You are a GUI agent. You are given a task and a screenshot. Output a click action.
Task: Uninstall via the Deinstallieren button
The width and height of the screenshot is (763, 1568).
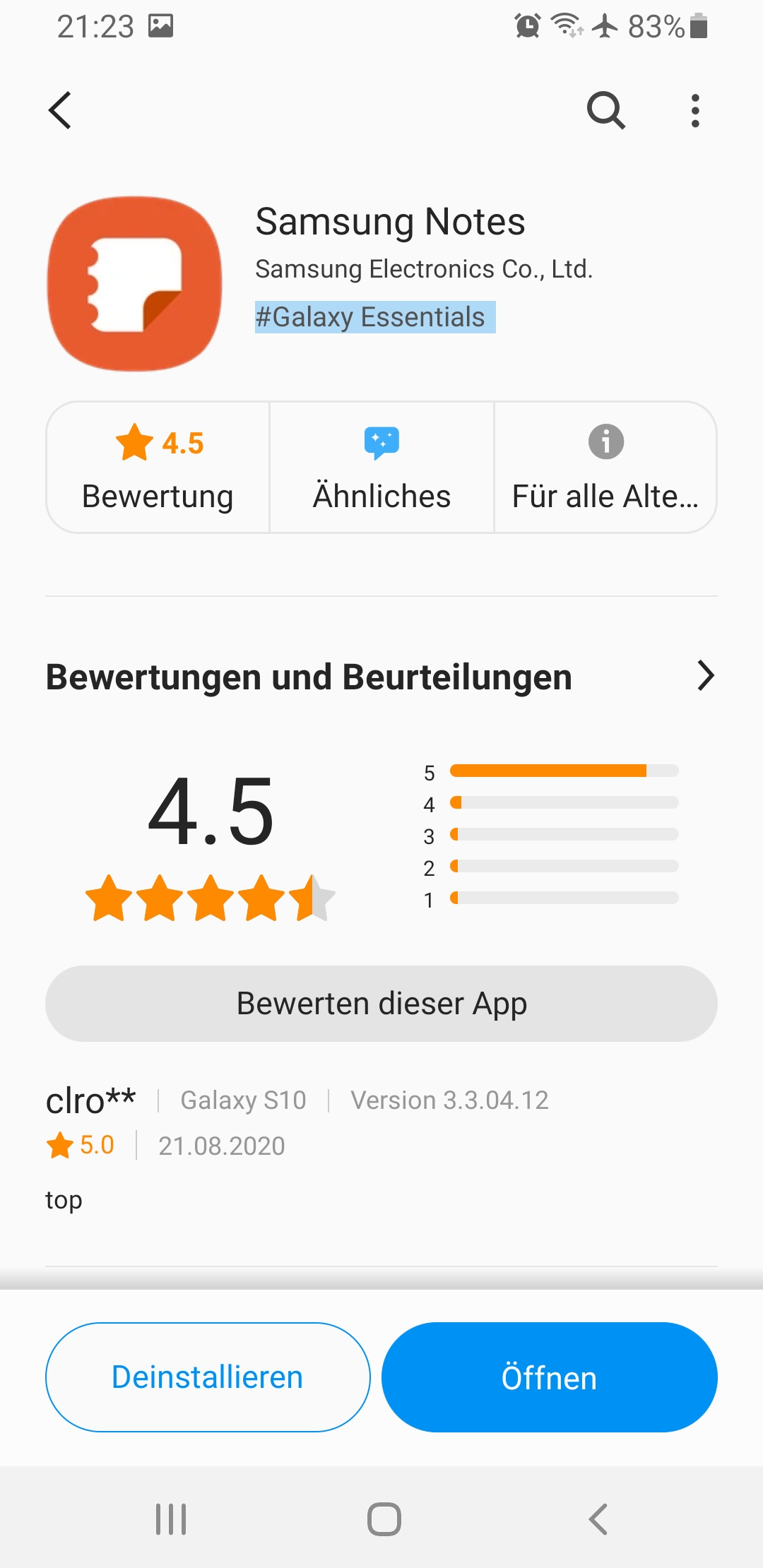[208, 1377]
